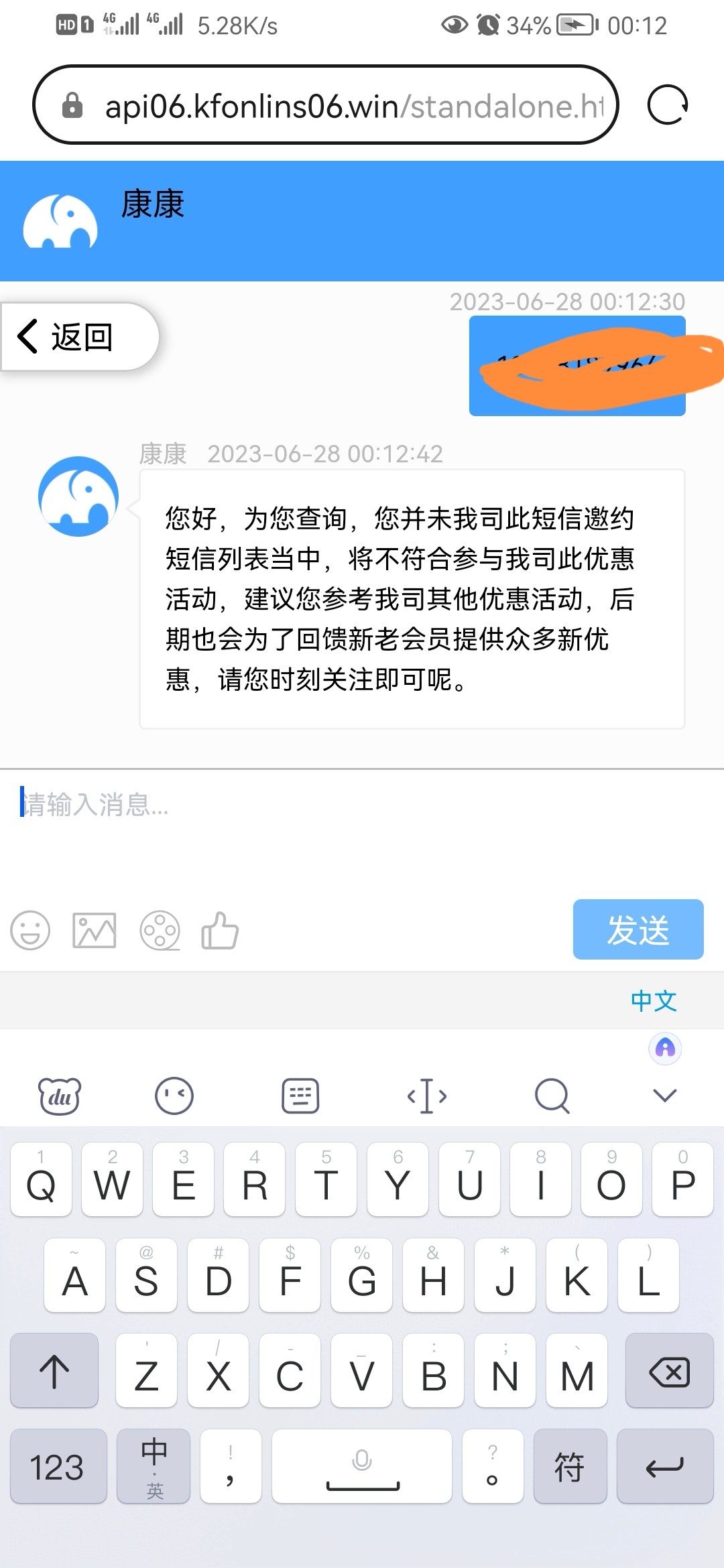Enable Shift with the up-arrow key
This screenshot has height=1568, width=724.
point(54,1369)
